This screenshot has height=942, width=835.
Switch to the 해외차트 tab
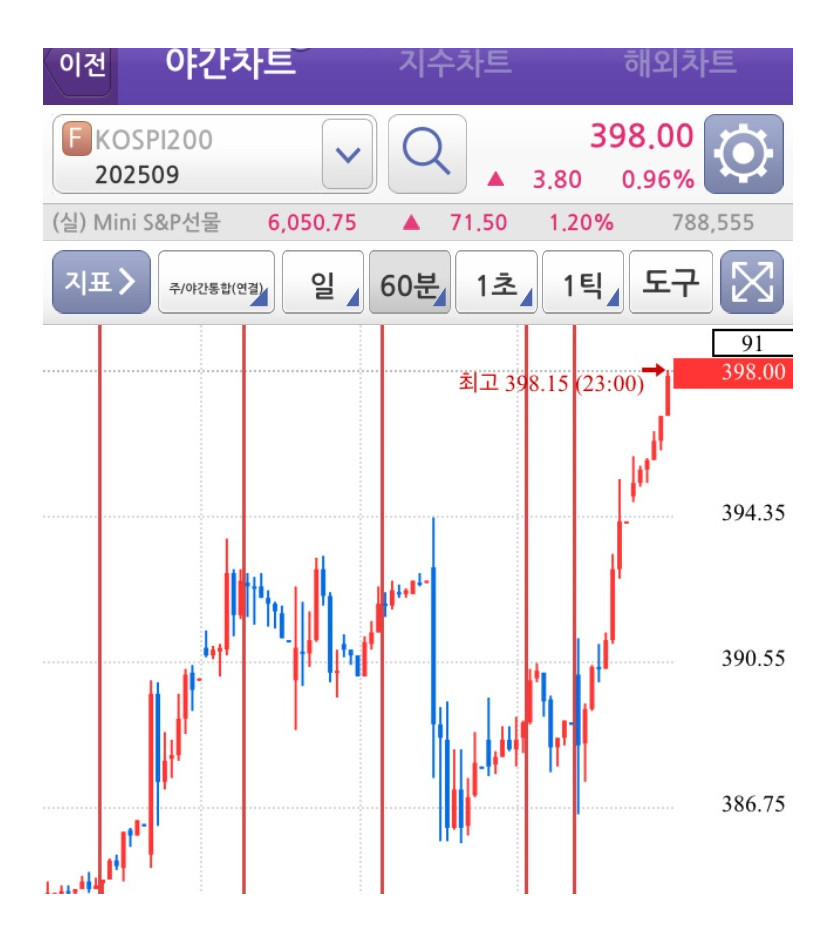(680, 62)
